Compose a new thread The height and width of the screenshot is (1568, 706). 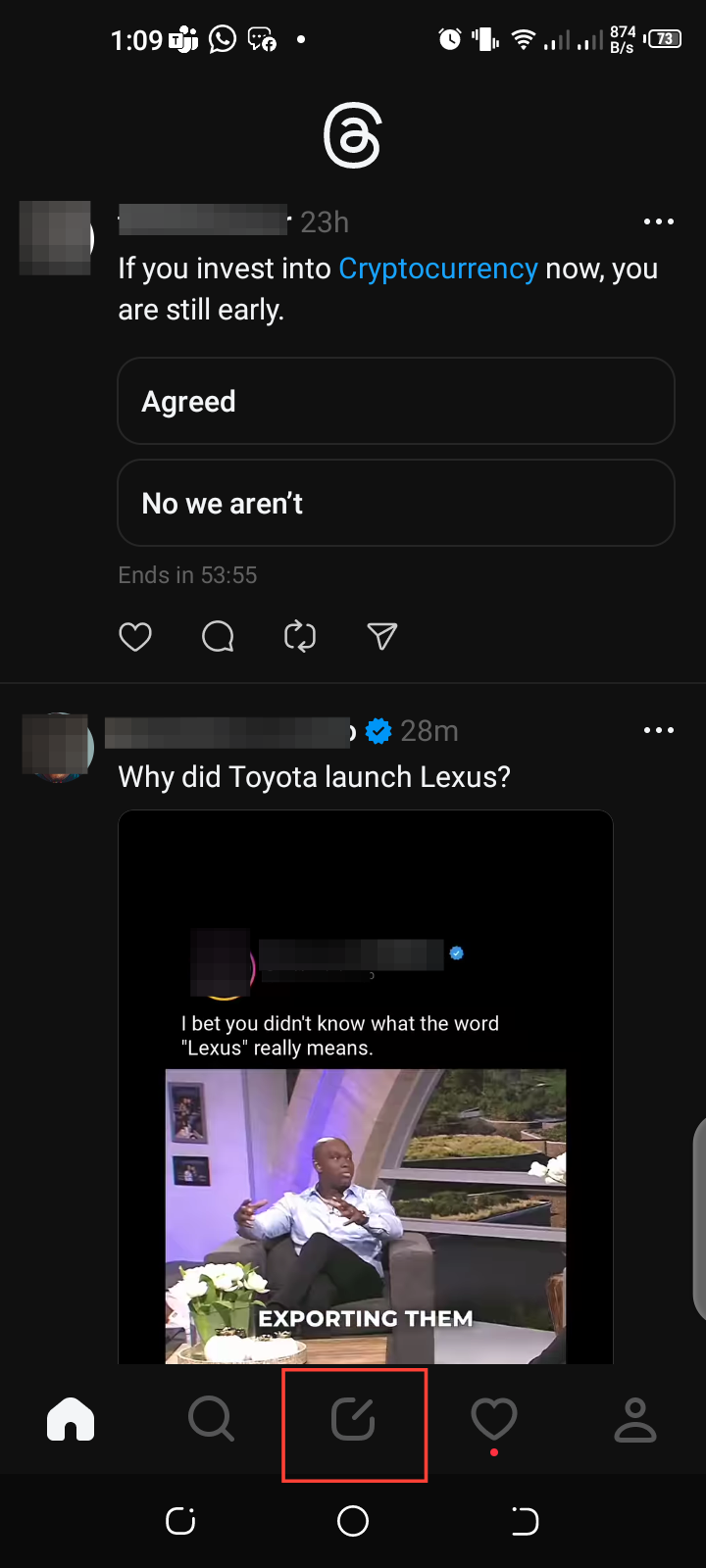click(x=354, y=1419)
